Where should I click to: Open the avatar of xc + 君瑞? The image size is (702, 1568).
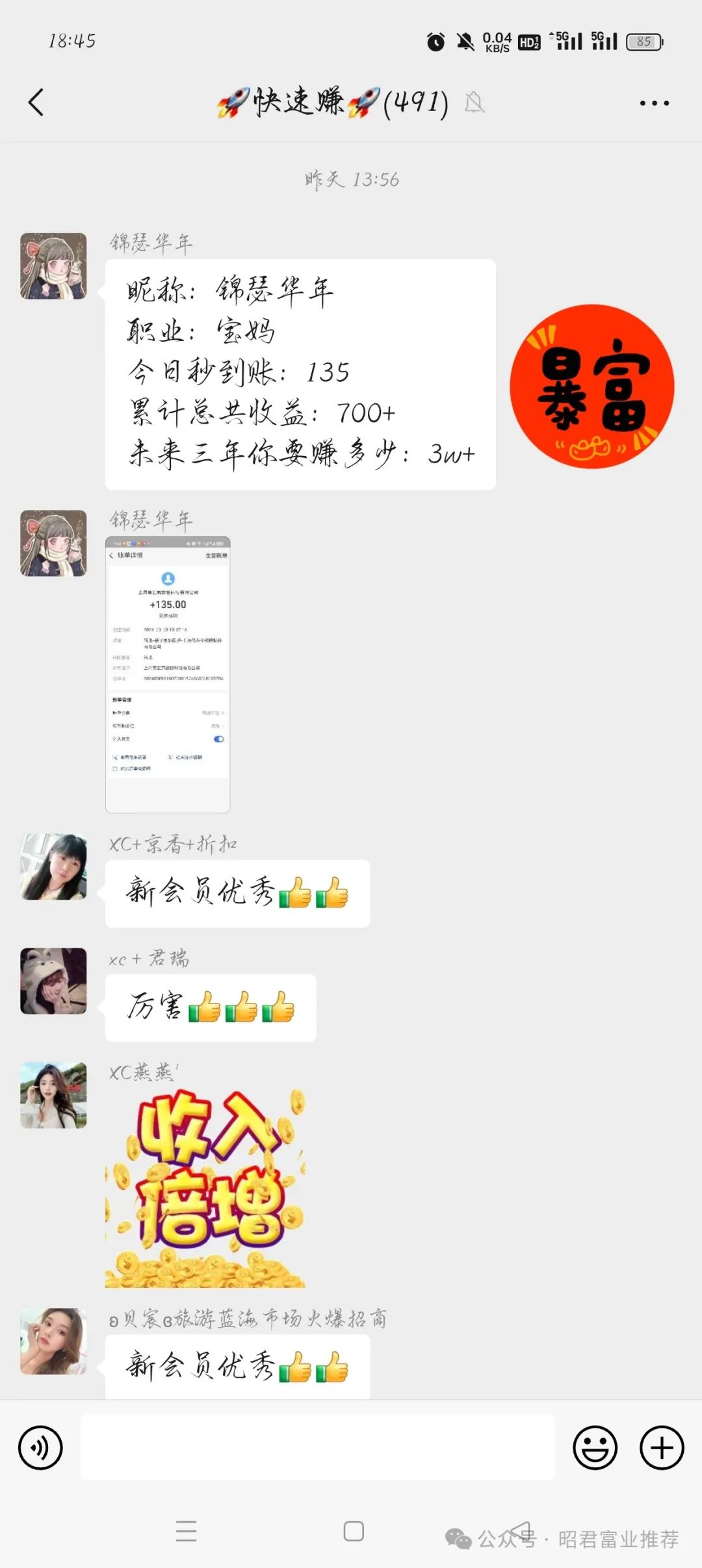pos(53,981)
